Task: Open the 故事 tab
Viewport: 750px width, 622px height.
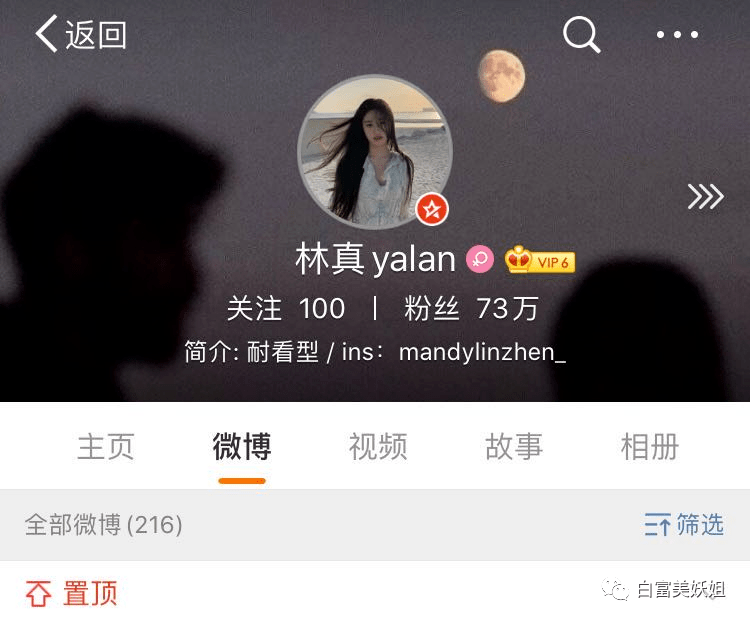Action: [x=514, y=446]
